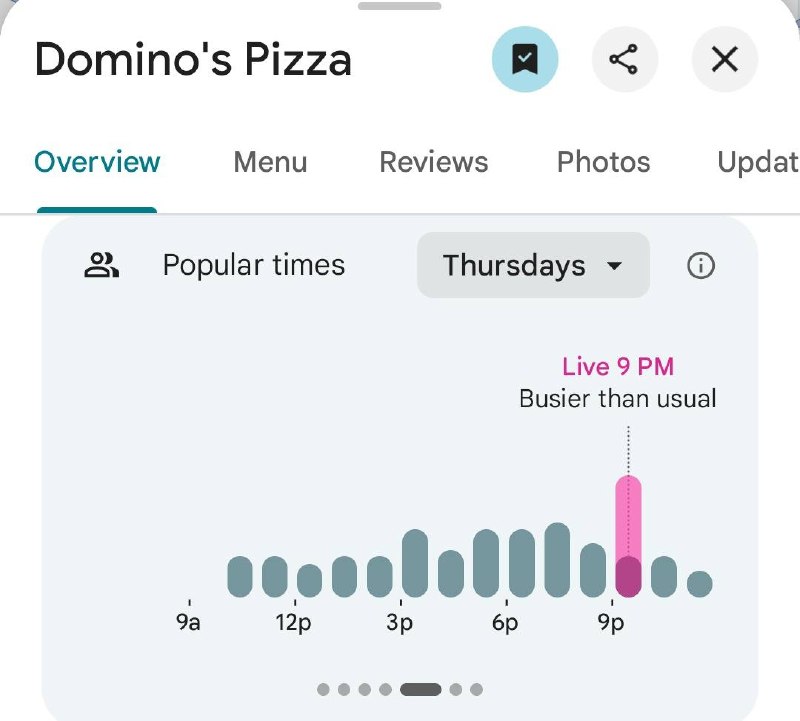The width and height of the screenshot is (800, 721).
Task: Open the Popular times info icon
Action: pos(701,266)
